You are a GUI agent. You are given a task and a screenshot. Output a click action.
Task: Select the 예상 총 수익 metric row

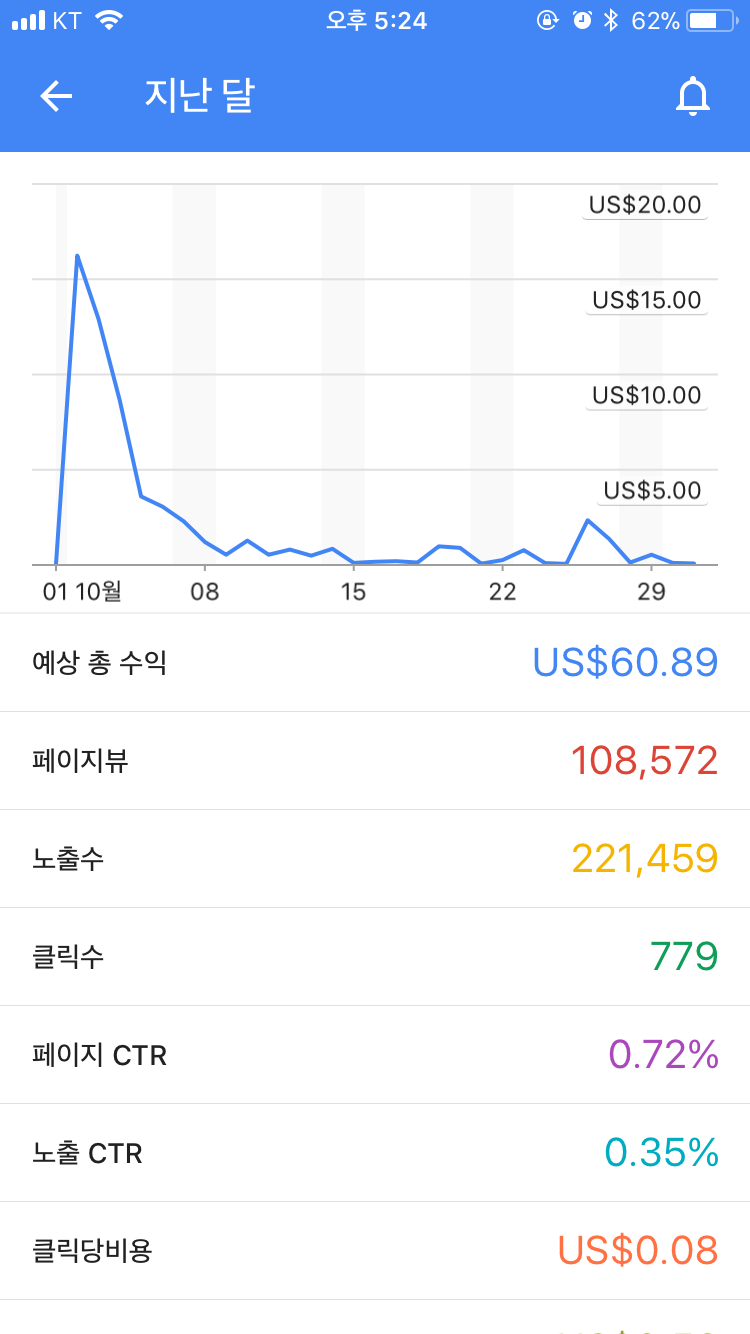point(375,662)
